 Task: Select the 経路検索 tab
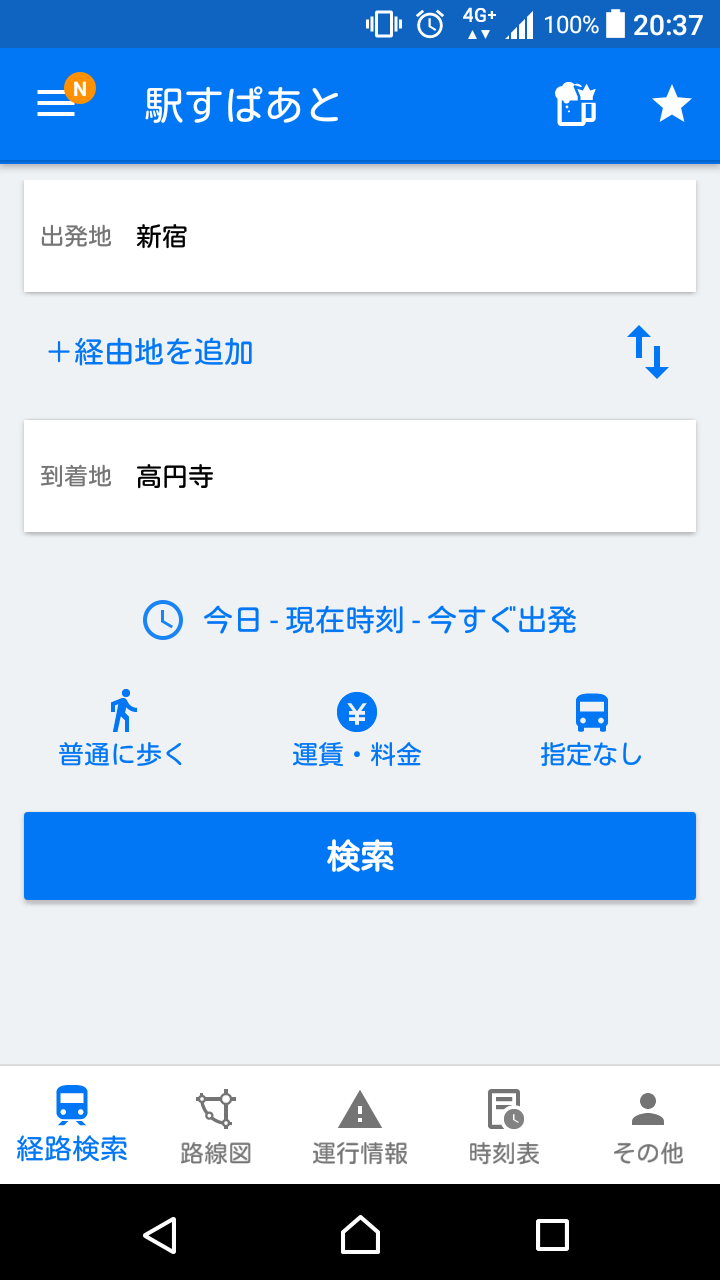(x=72, y=1126)
